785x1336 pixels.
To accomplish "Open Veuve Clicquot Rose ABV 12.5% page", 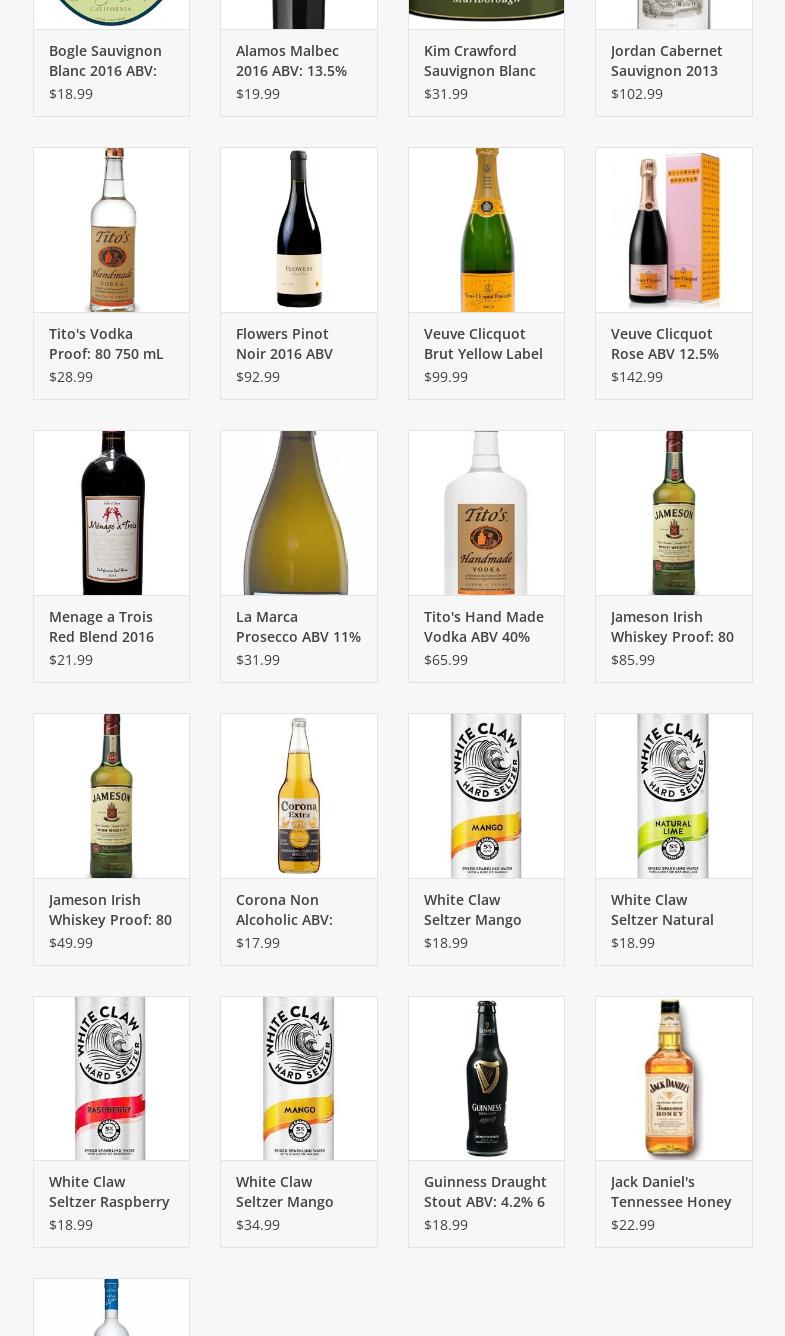I will click(x=665, y=343).
